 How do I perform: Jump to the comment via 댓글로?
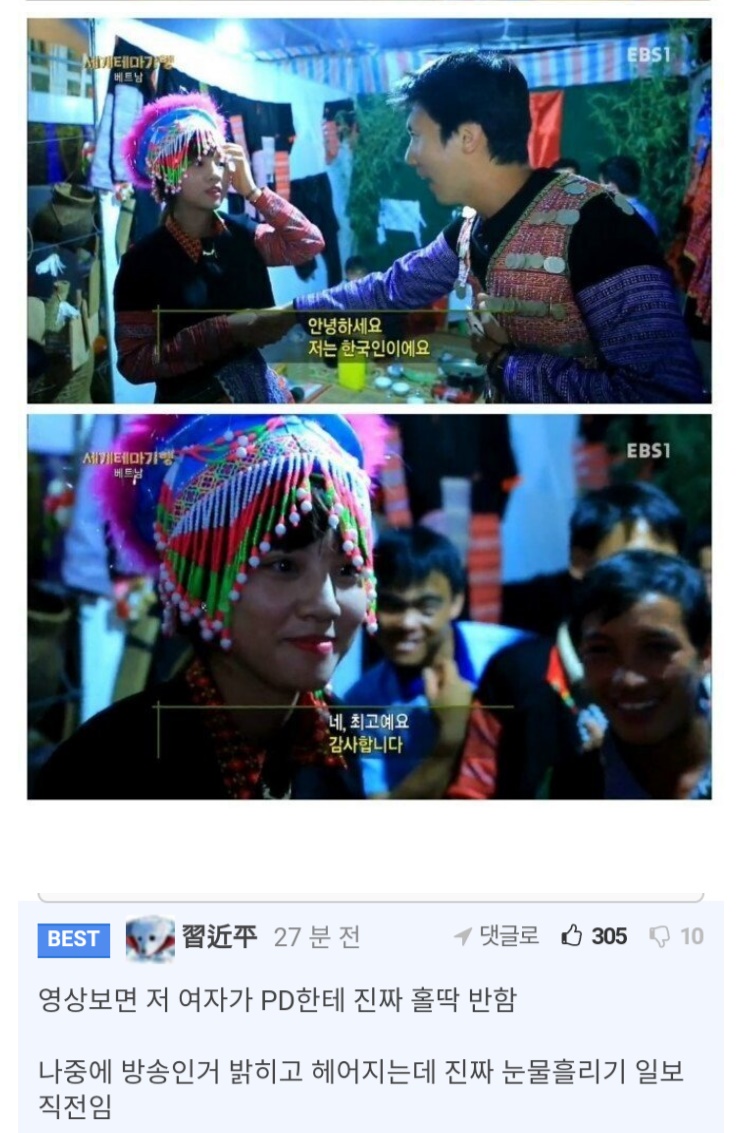tap(497, 936)
